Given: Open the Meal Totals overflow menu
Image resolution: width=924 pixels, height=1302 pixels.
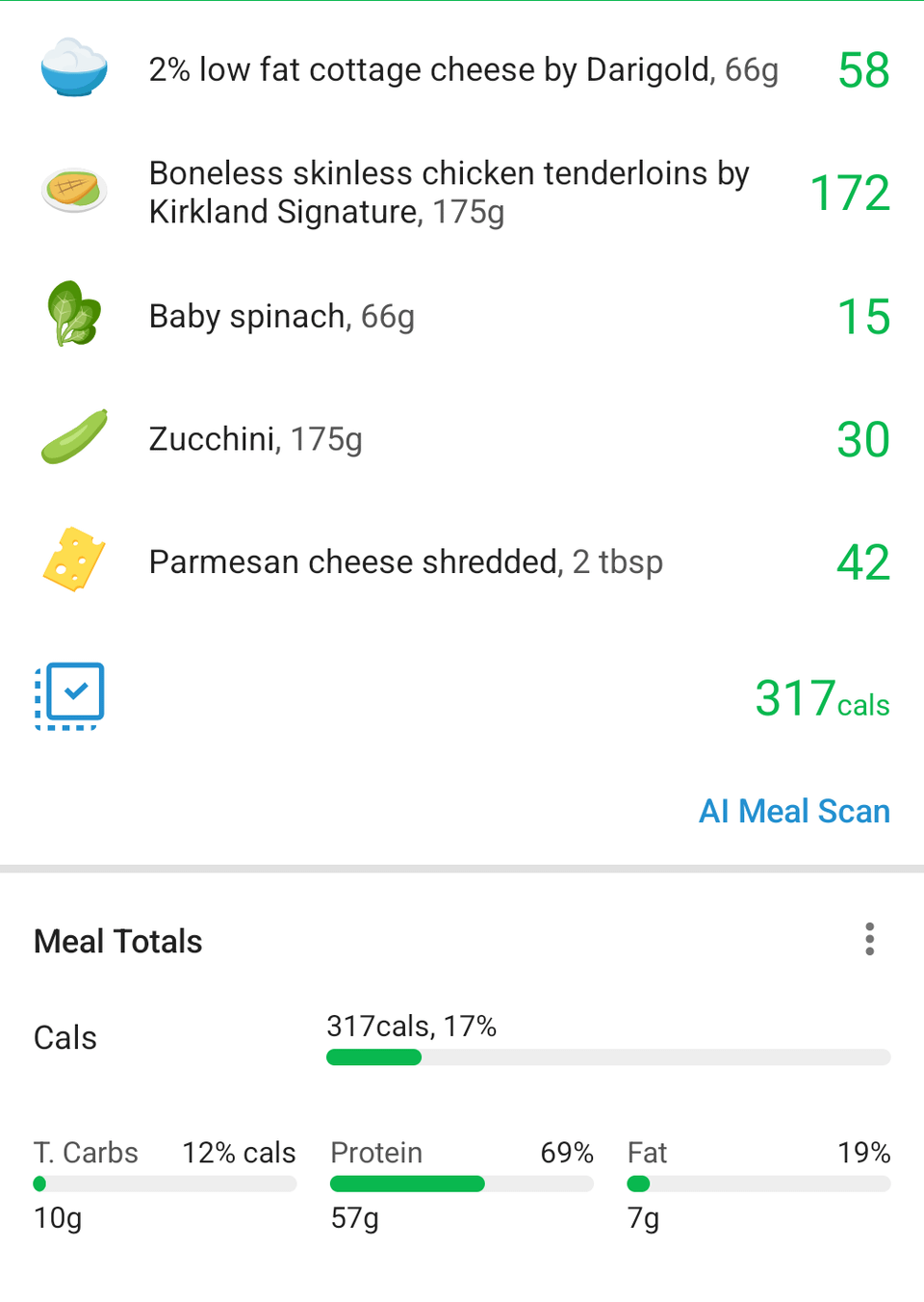Looking at the screenshot, I should 869,939.
